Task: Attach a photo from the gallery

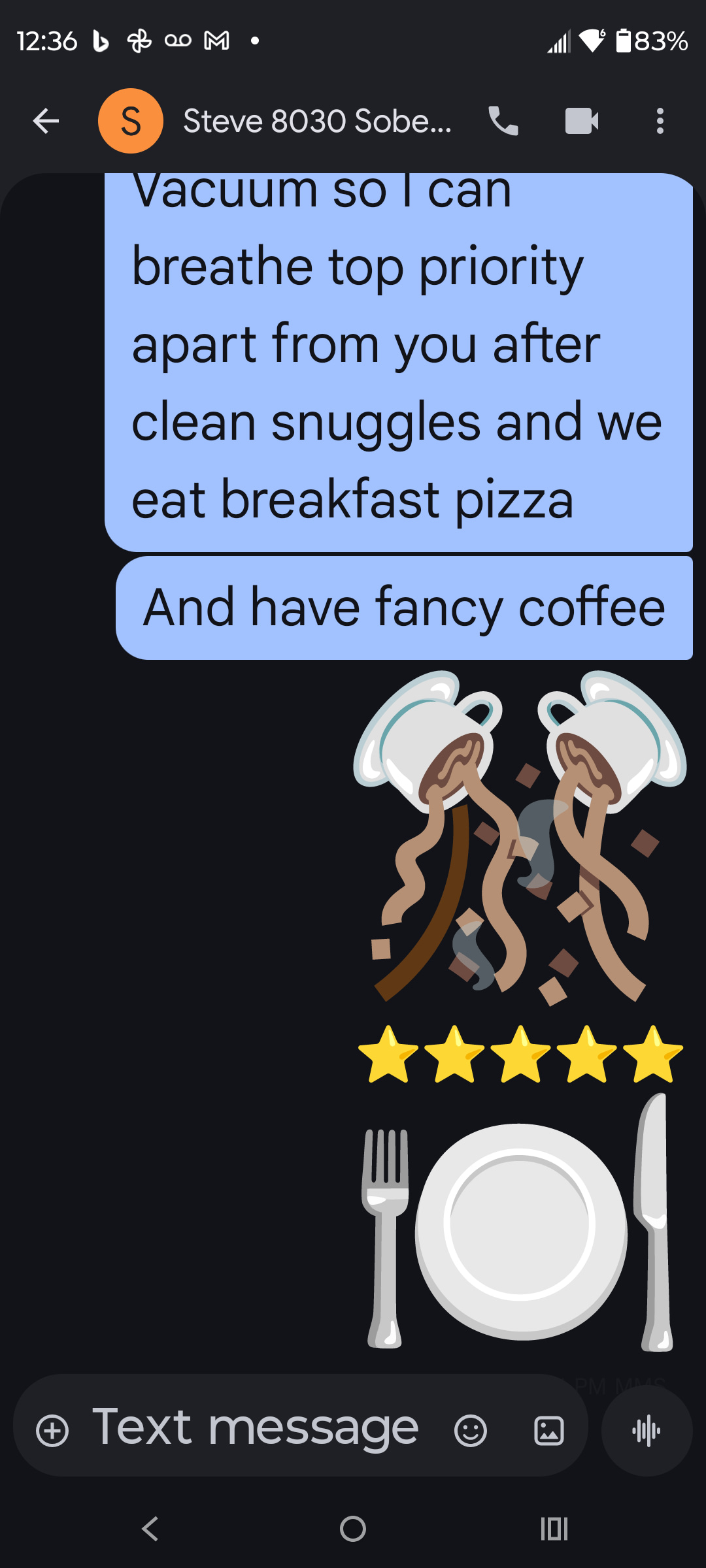Action: pos(549,1431)
